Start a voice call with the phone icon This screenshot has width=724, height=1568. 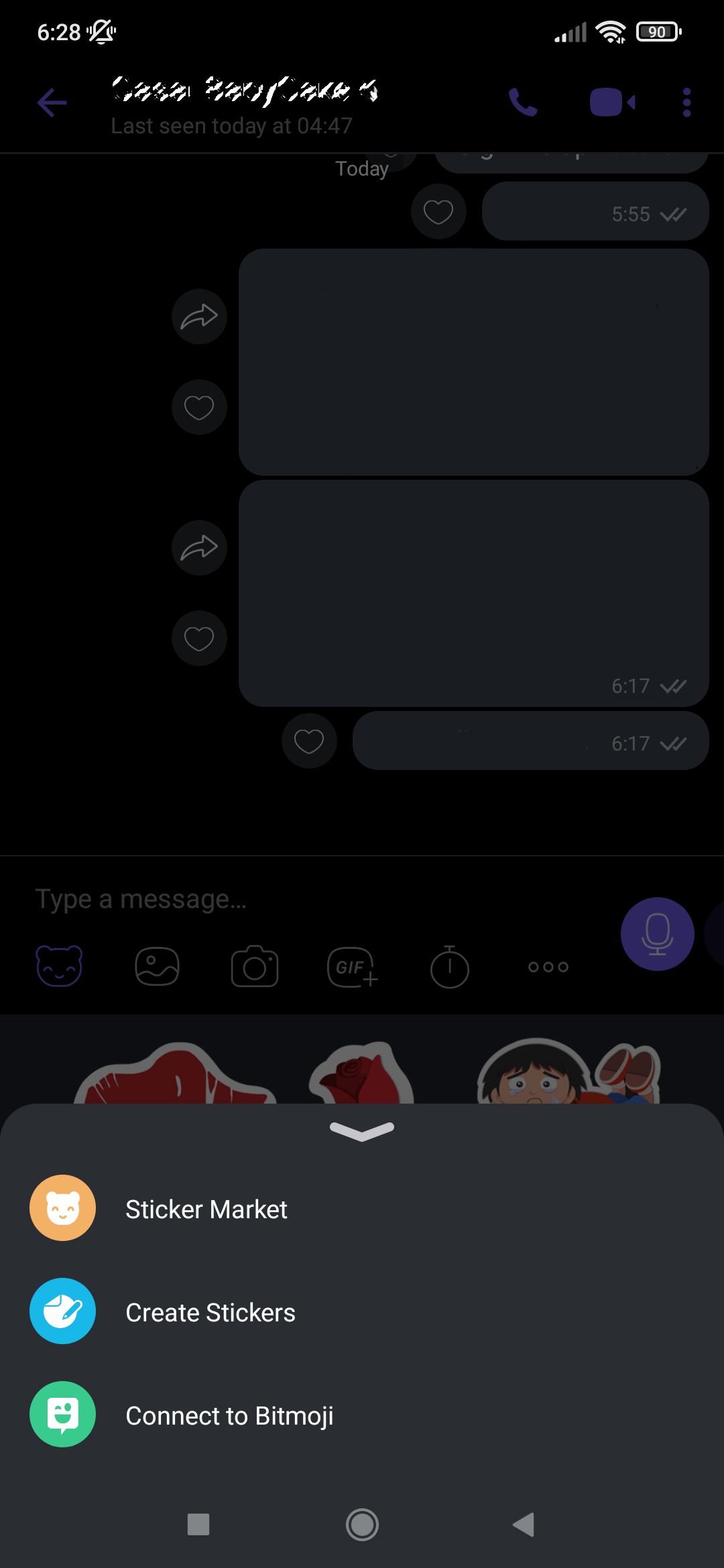click(x=523, y=101)
